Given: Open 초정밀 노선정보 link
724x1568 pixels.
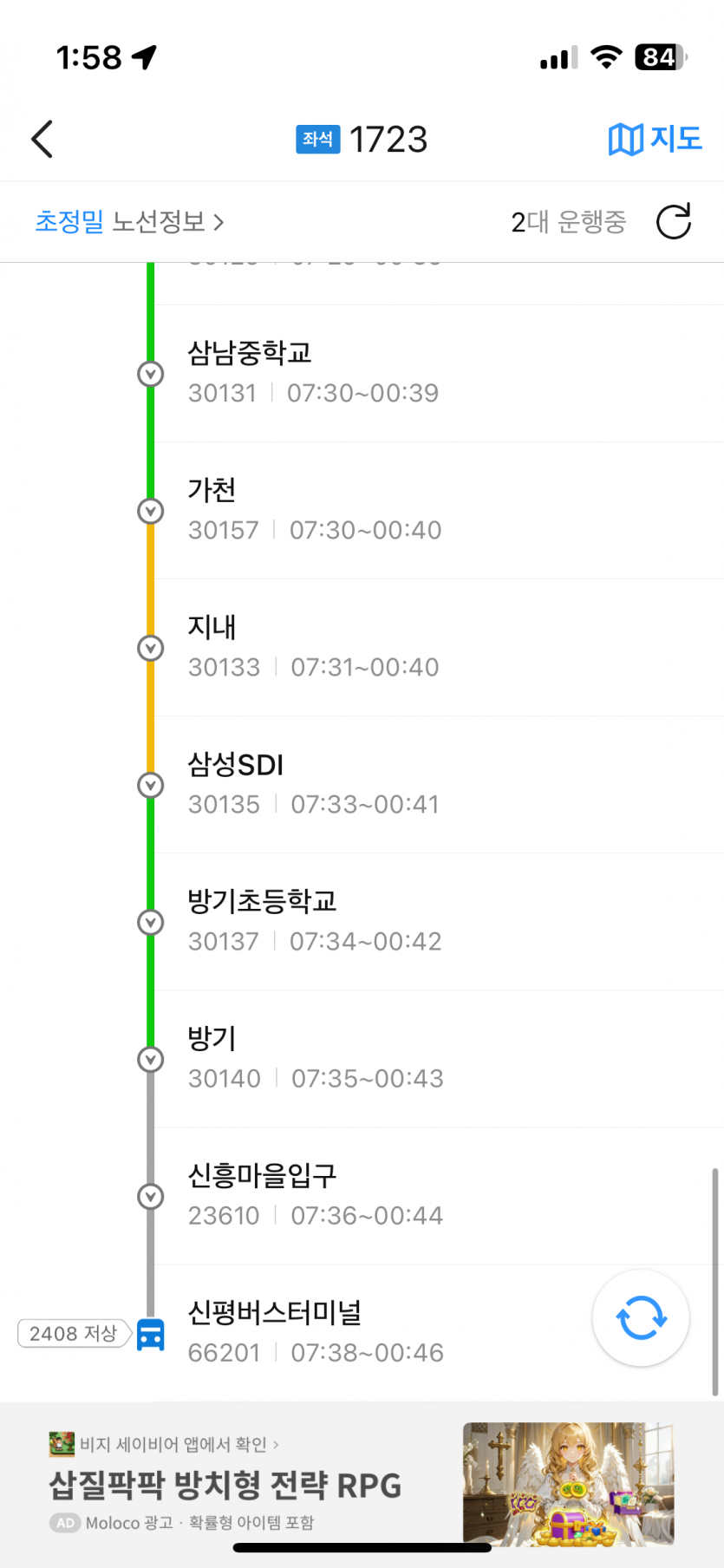Looking at the screenshot, I should click(x=129, y=222).
